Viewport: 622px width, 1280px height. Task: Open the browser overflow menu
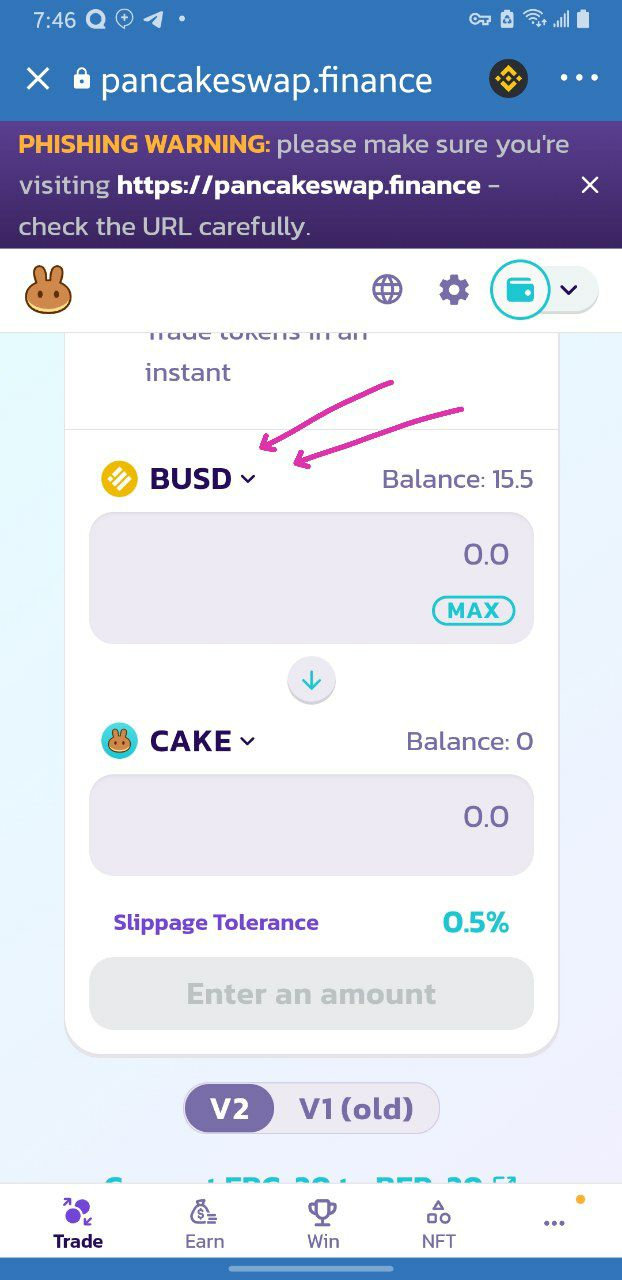[x=578, y=79]
